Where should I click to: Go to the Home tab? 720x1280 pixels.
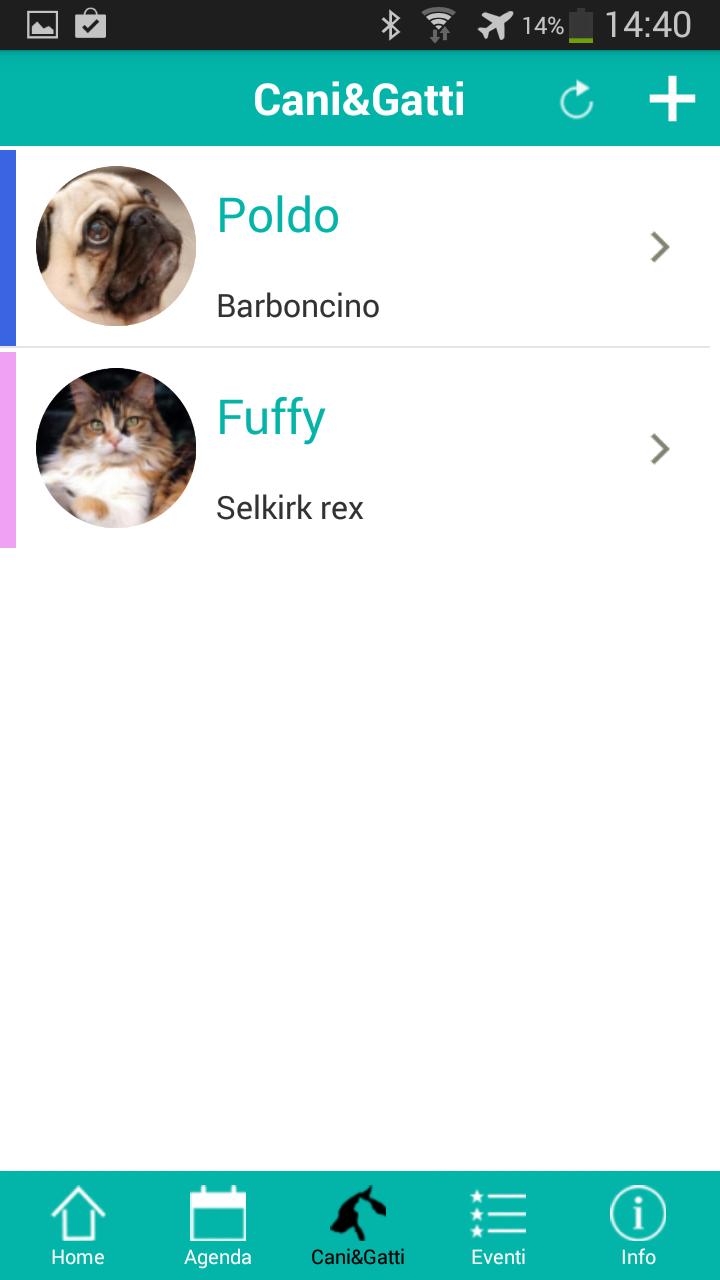point(78,1225)
